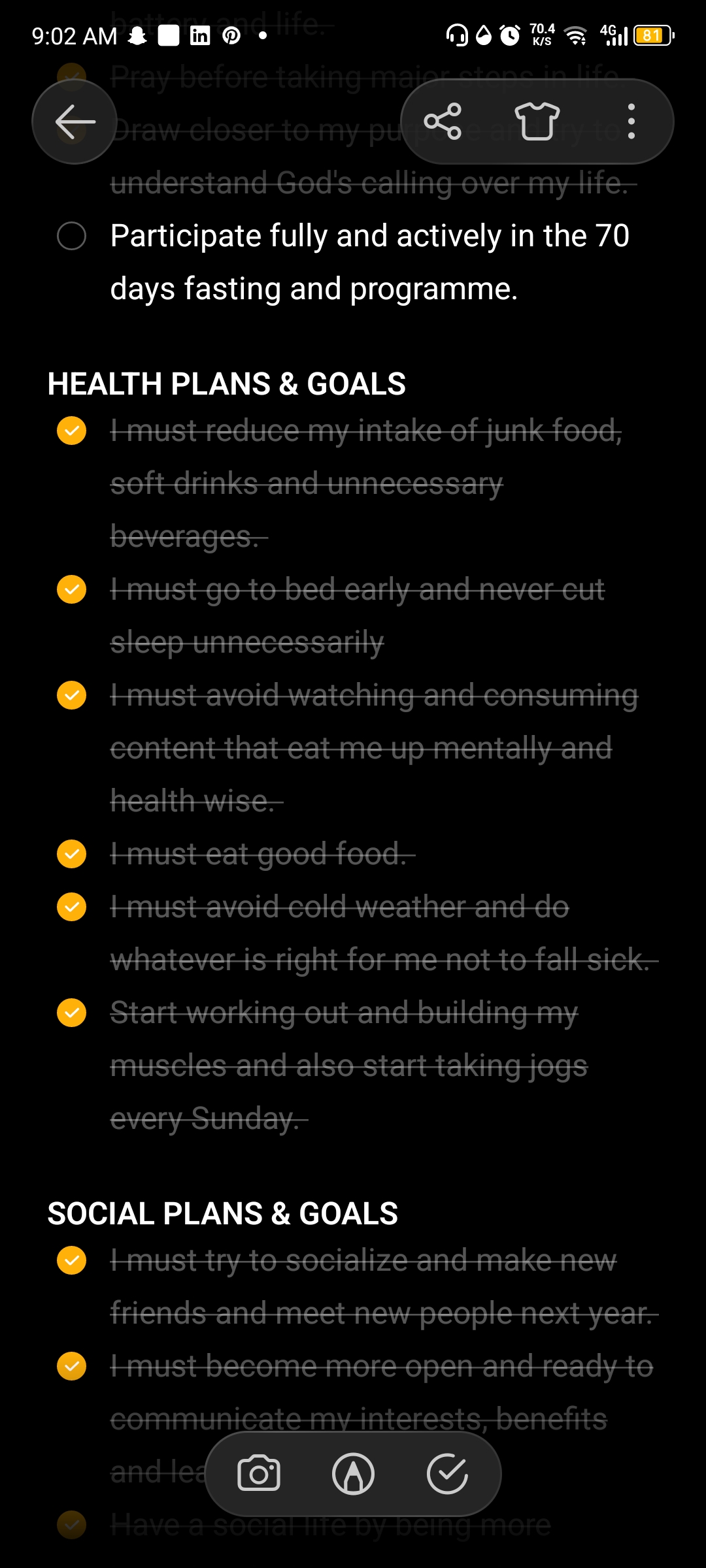Uncheck the become more open item
This screenshot has height=1568, width=706.
(x=72, y=1366)
